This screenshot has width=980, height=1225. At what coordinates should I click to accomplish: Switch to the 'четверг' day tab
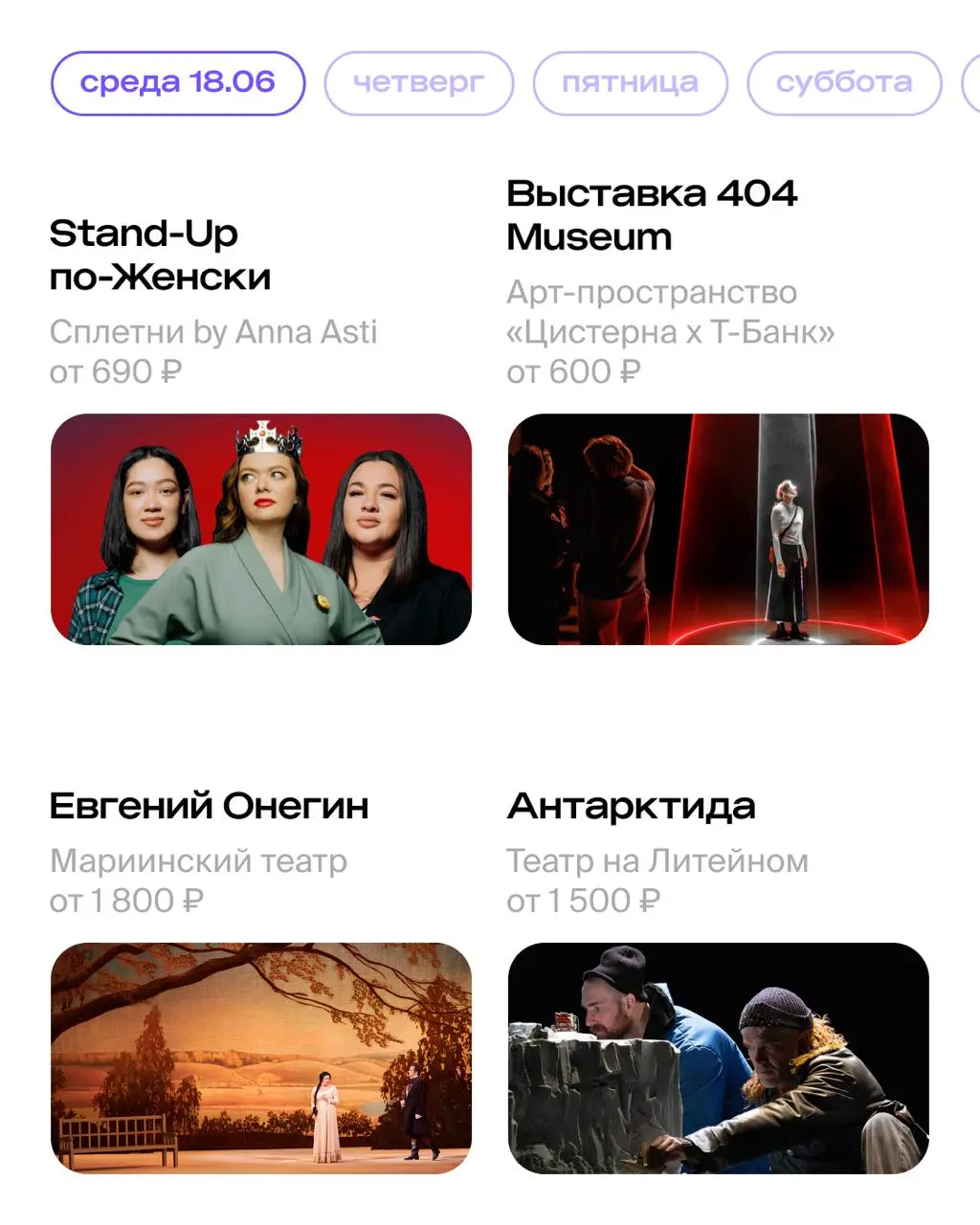click(x=418, y=82)
